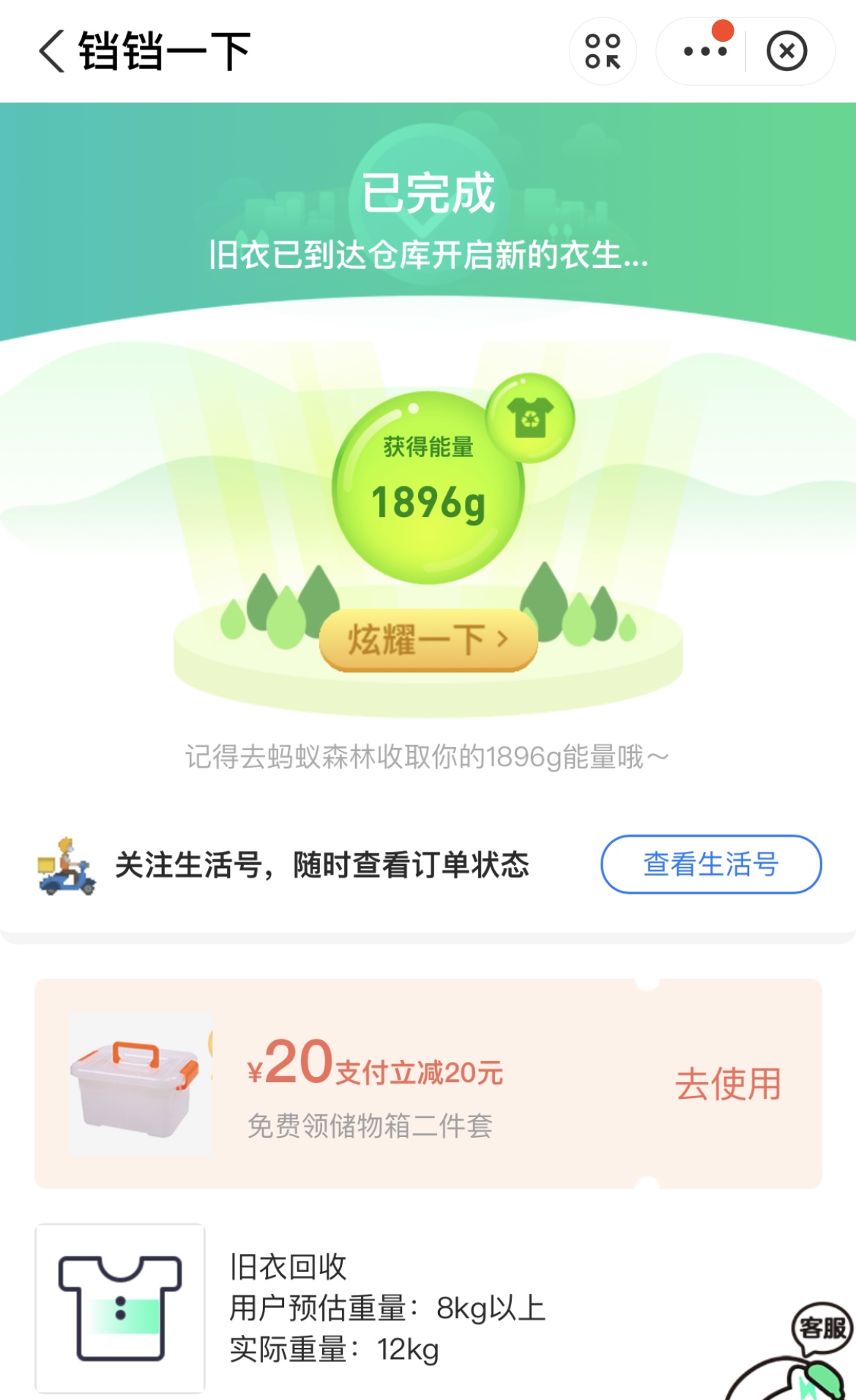This screenshot has width=856, height=1400.
Task: Open 查看生活号 button
Action: tap(711, 864)
